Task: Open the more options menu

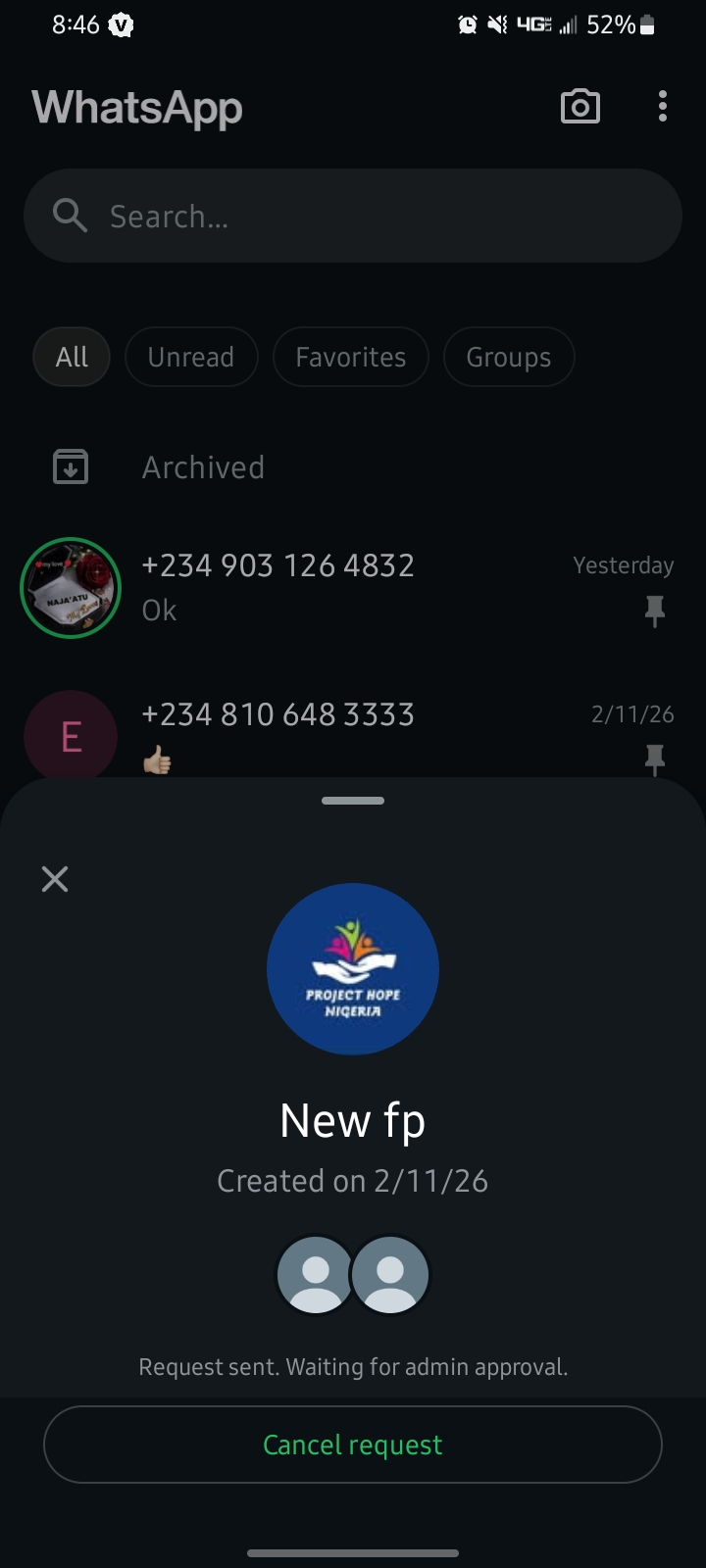Action: tap(663, 107)
